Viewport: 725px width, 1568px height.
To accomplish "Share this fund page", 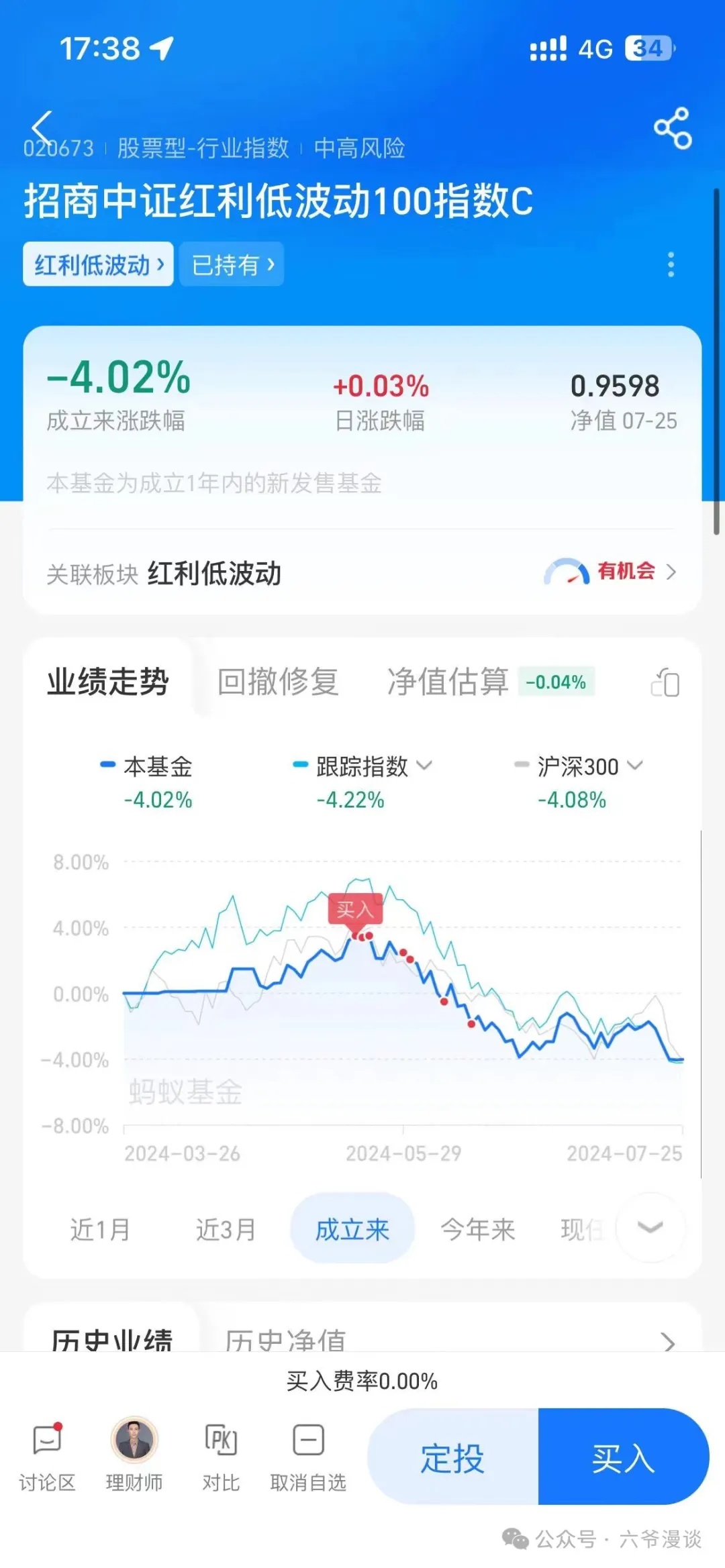I will point(672,127).
